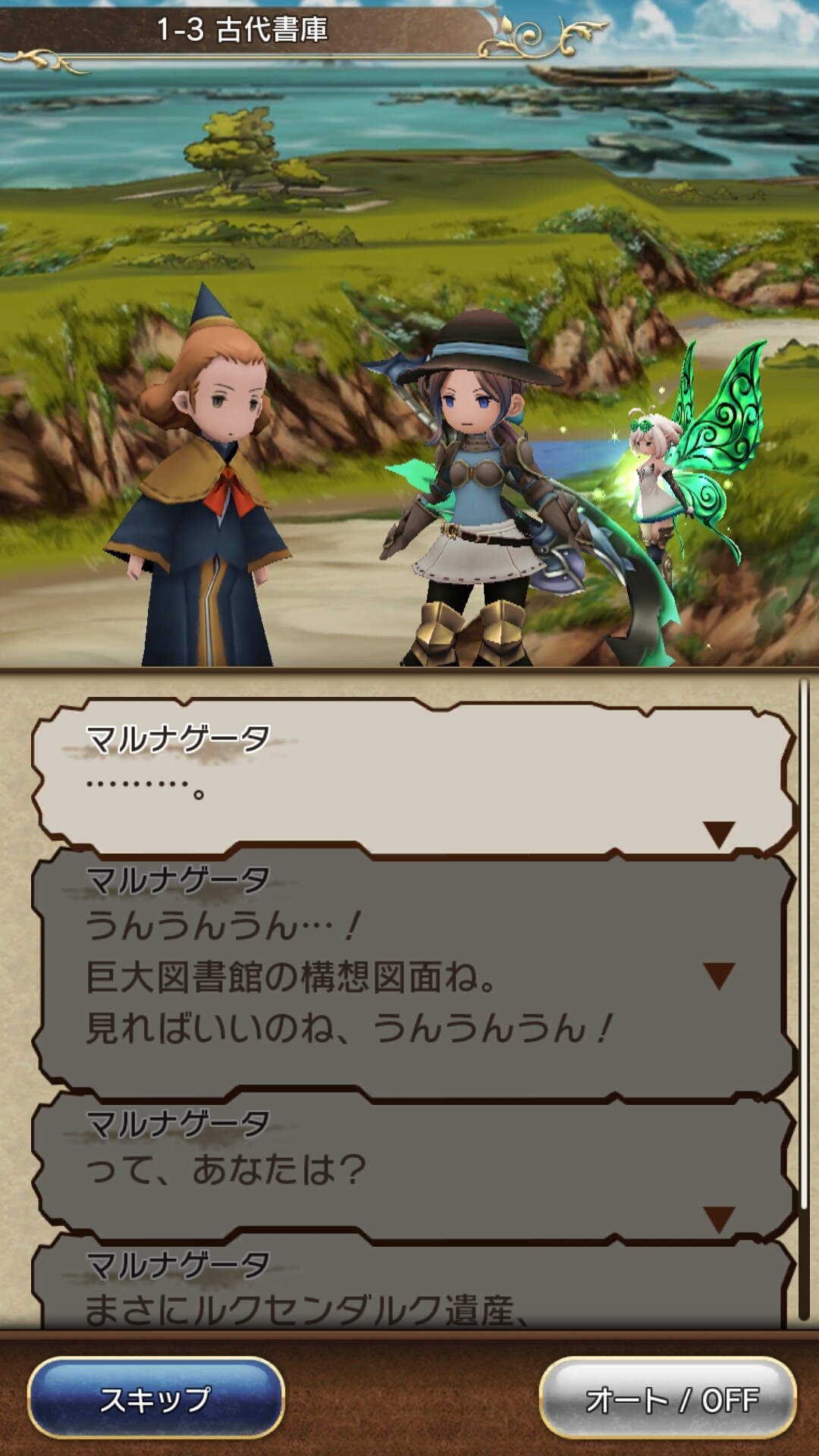Tap the スキップ button to skip dialogue
819x1456 pixels.
click(x=155, y=1399)
